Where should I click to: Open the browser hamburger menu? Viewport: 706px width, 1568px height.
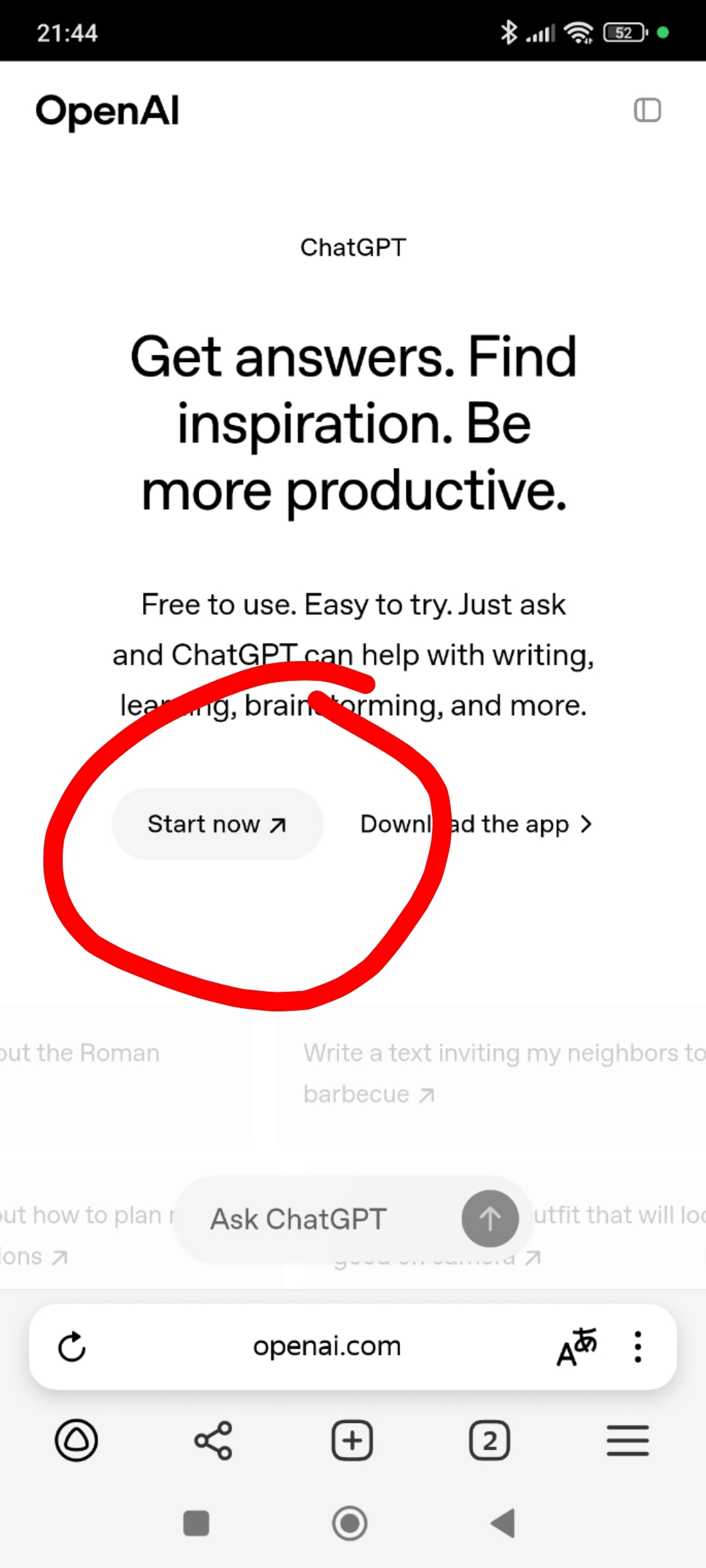tap(628, 1441)
